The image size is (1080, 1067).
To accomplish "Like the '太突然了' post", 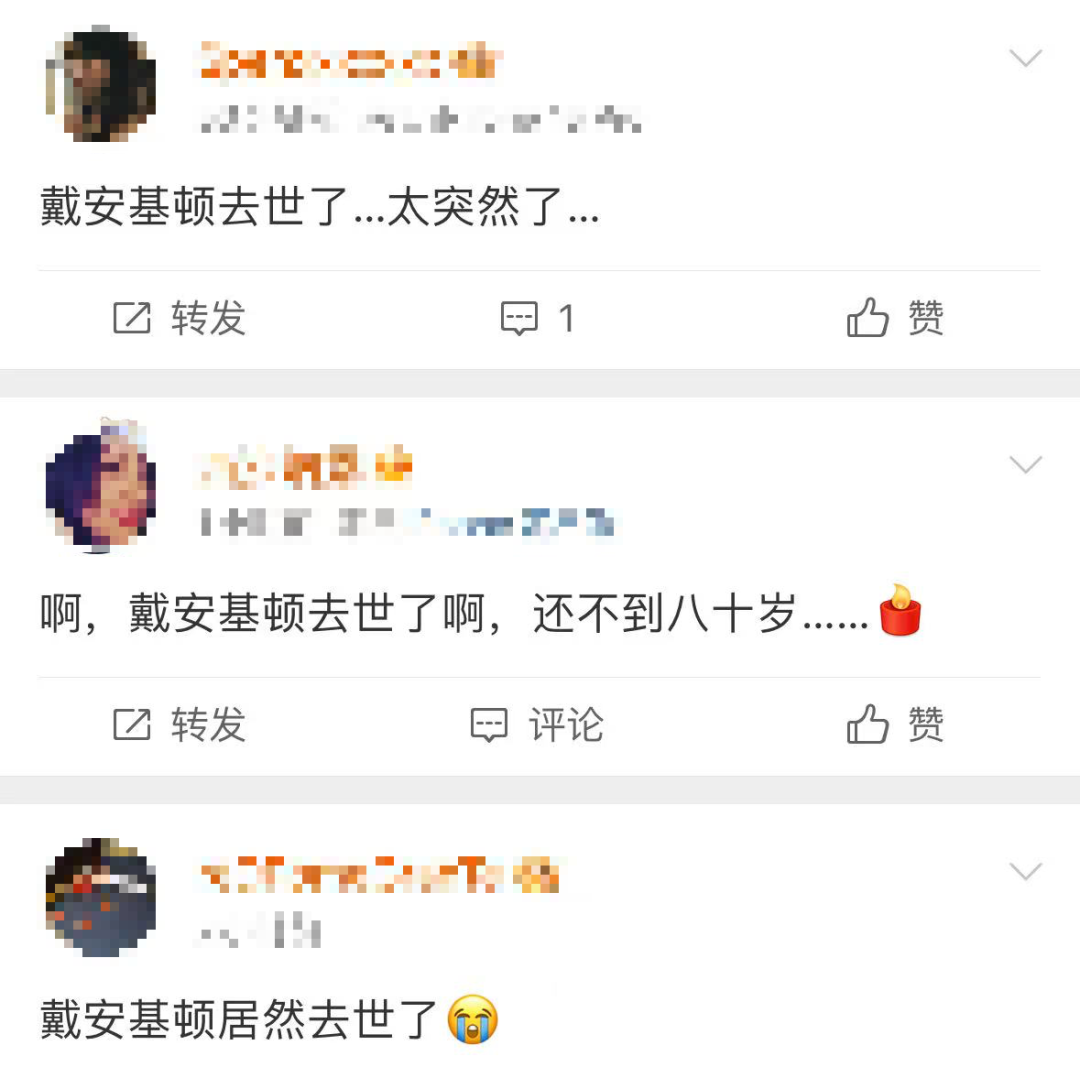I will pos(895,319).
